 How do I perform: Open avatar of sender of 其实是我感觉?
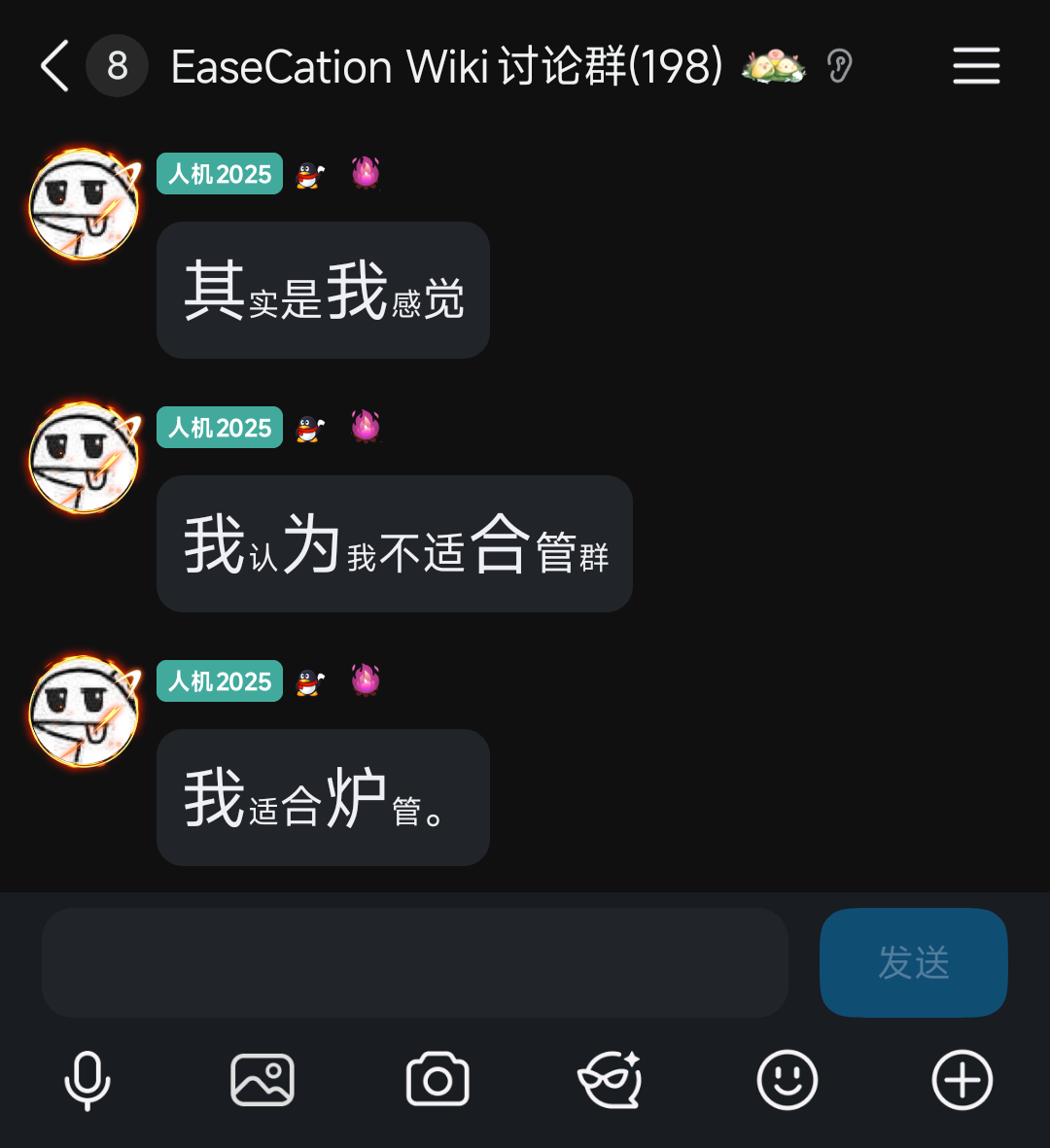[85, 205]
